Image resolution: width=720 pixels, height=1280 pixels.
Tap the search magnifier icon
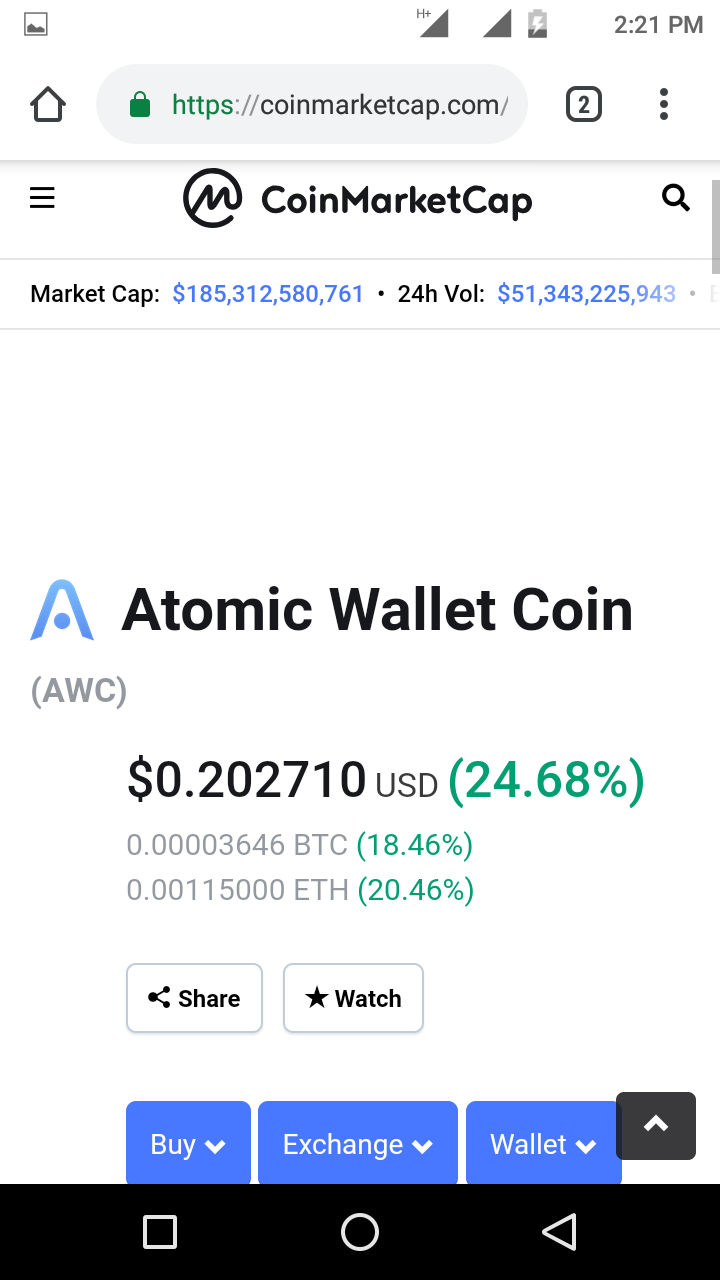tap(676, 198)
